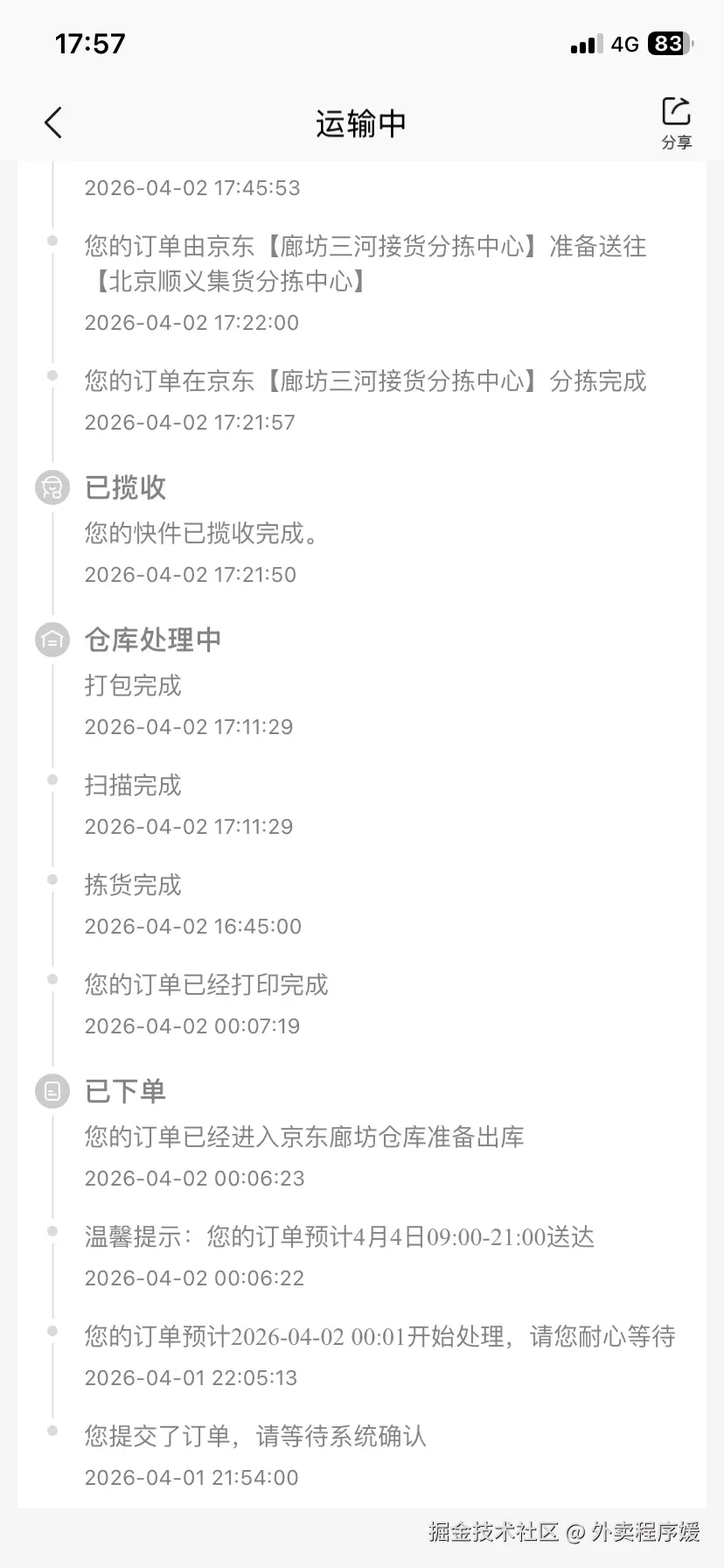Expand the 已揽收 tracking section
Screen dimensions: 724x1568
tap(124, 487)
